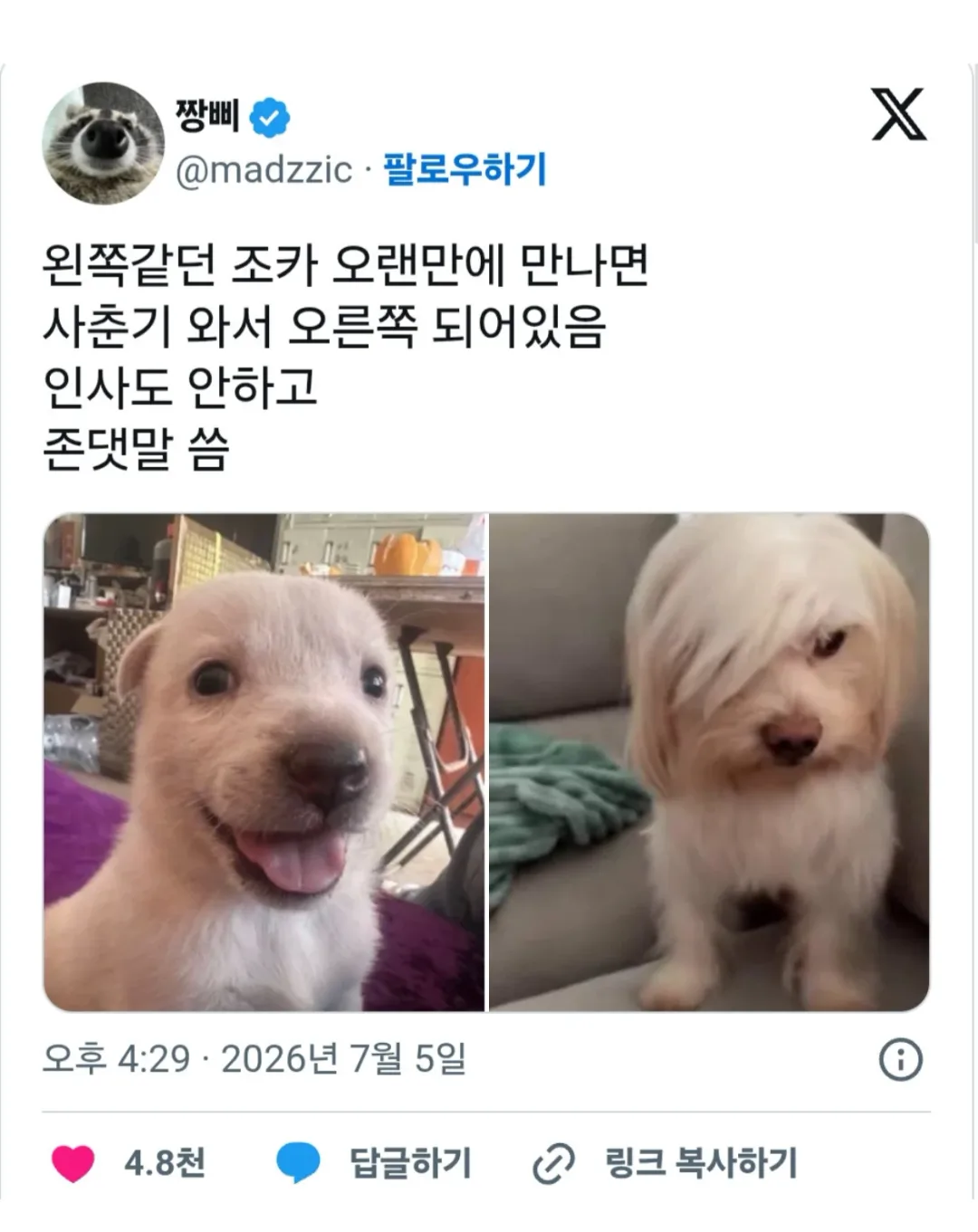Screen dimensions: 978x1232
Task: Open the long-haired dog photo
Action: [x=709, y=762]
